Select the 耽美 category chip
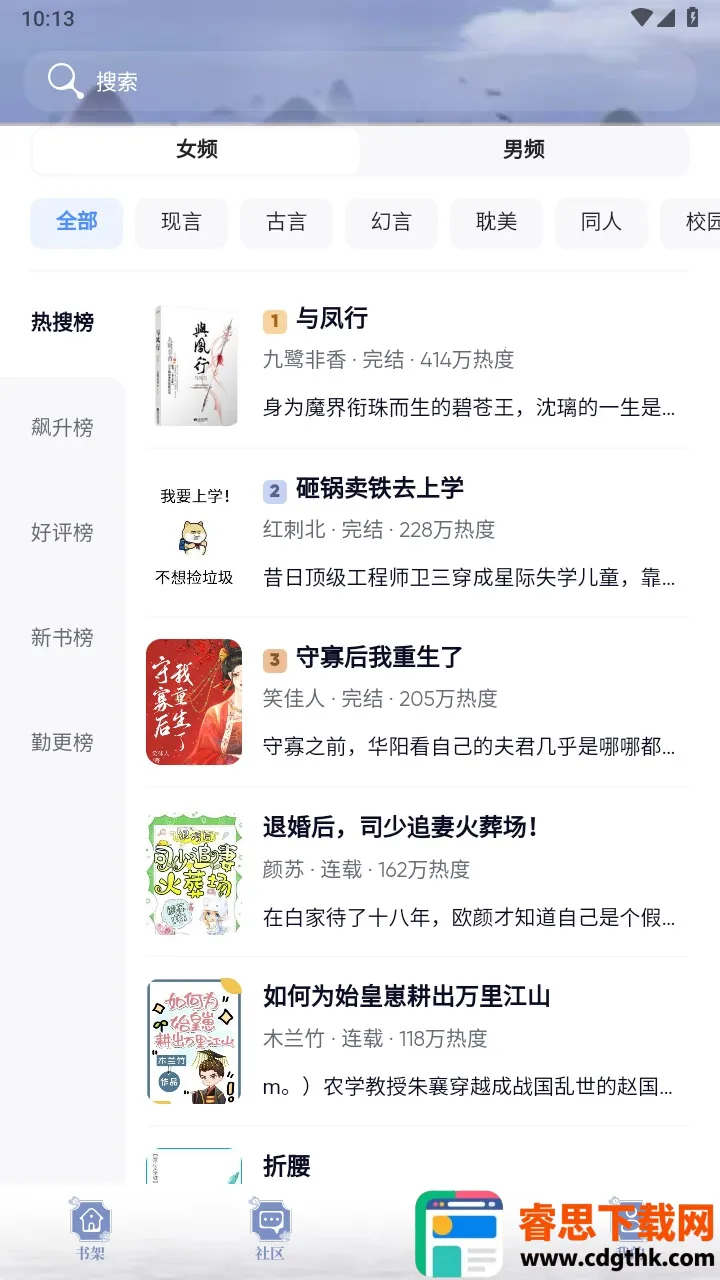This screenshot has height=1280, width=720. pyautogui.click(x=496, y=222)
